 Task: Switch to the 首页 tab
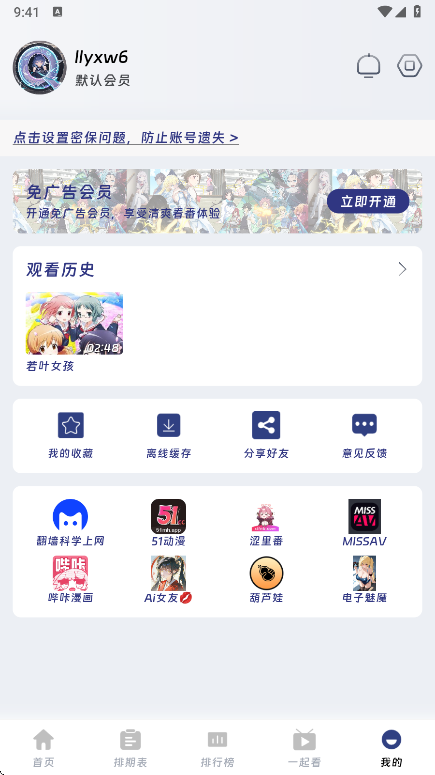click(44, 748)
